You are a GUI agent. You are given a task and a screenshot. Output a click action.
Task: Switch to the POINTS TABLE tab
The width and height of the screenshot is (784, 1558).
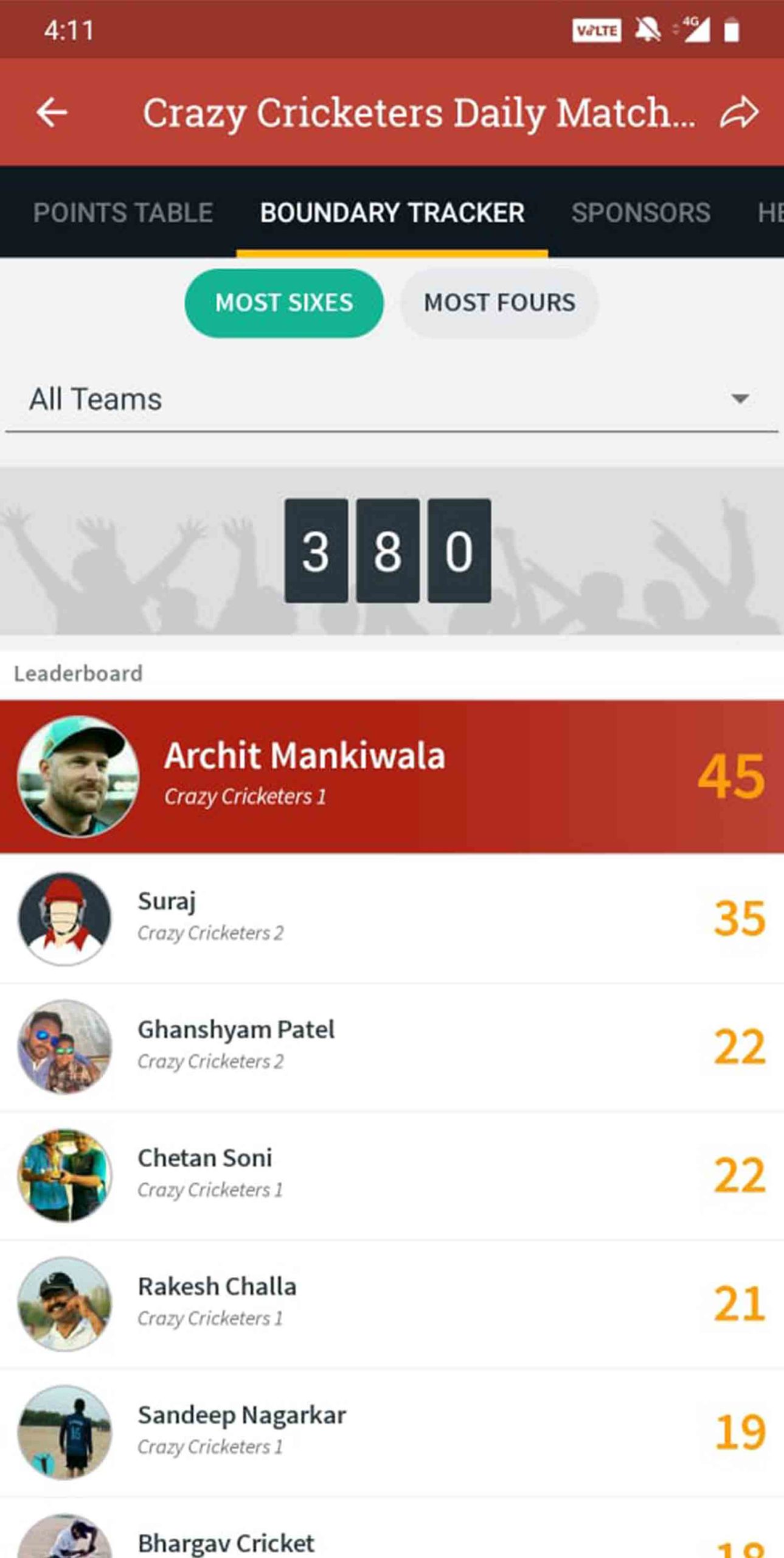coord(123,214)
